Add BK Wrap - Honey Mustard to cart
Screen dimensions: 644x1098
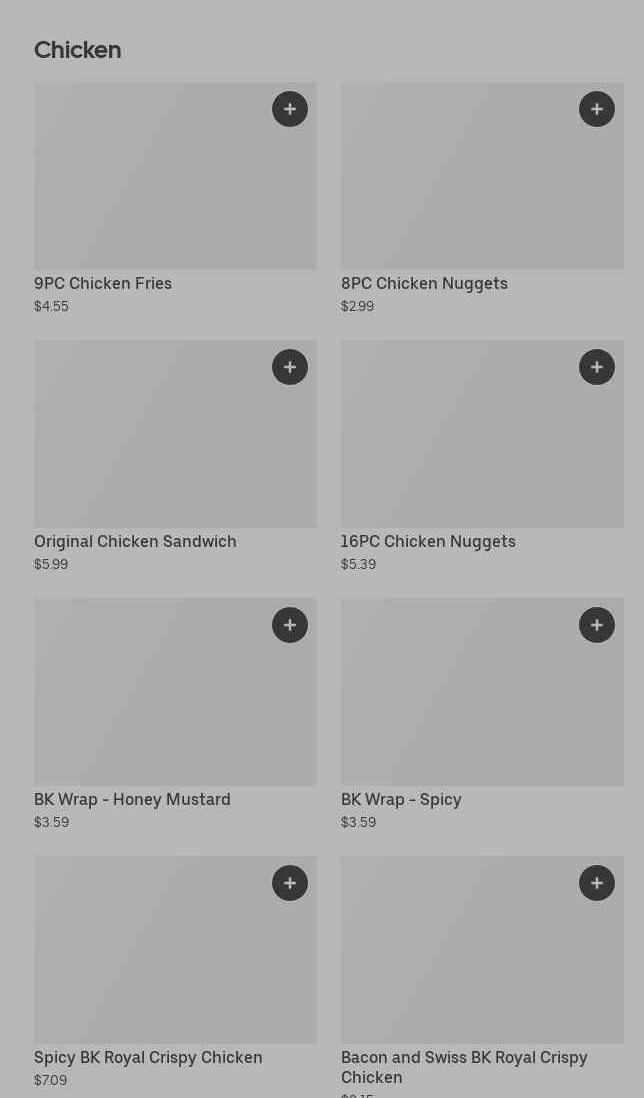click(x=290, y=625)
